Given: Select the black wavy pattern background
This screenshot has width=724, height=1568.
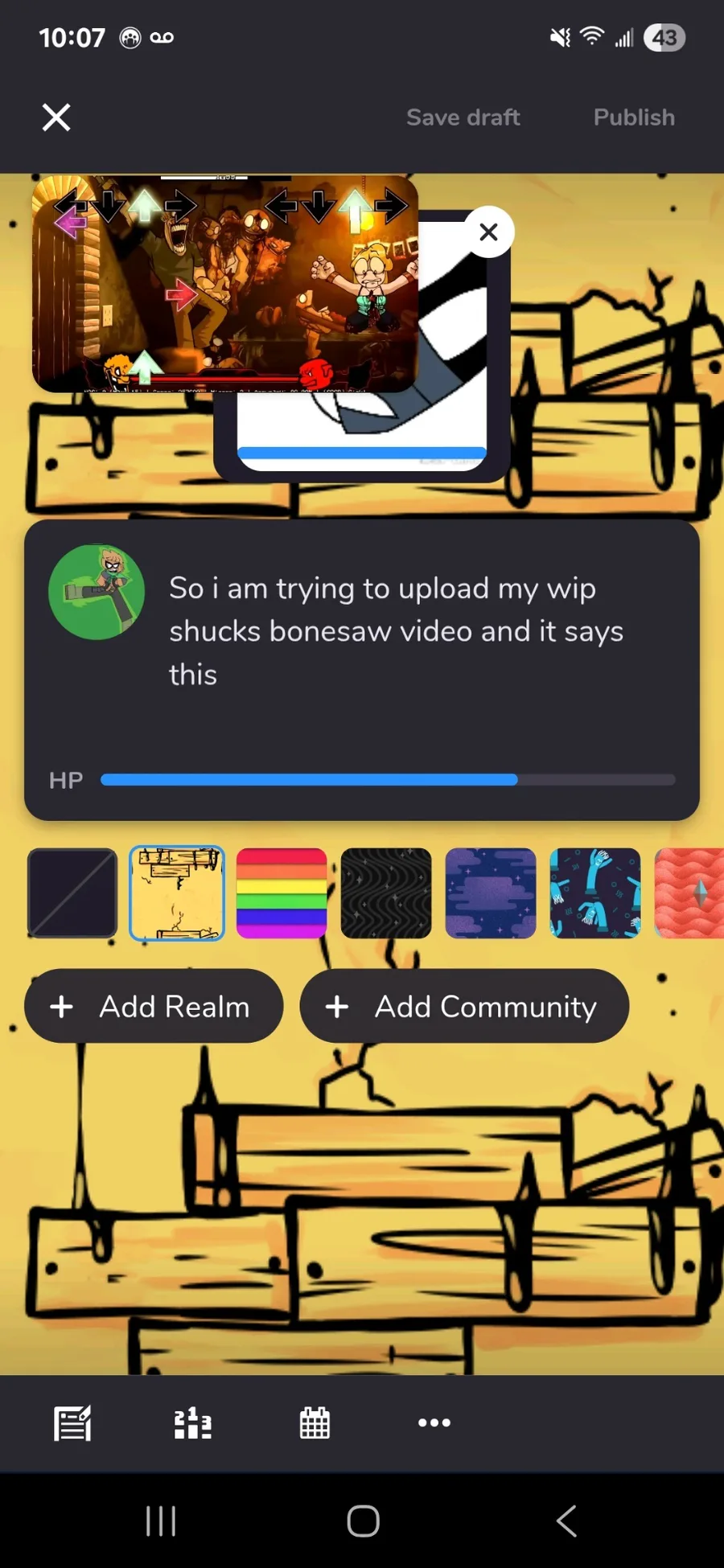Looking at the screenshot, I should point(386,893).
